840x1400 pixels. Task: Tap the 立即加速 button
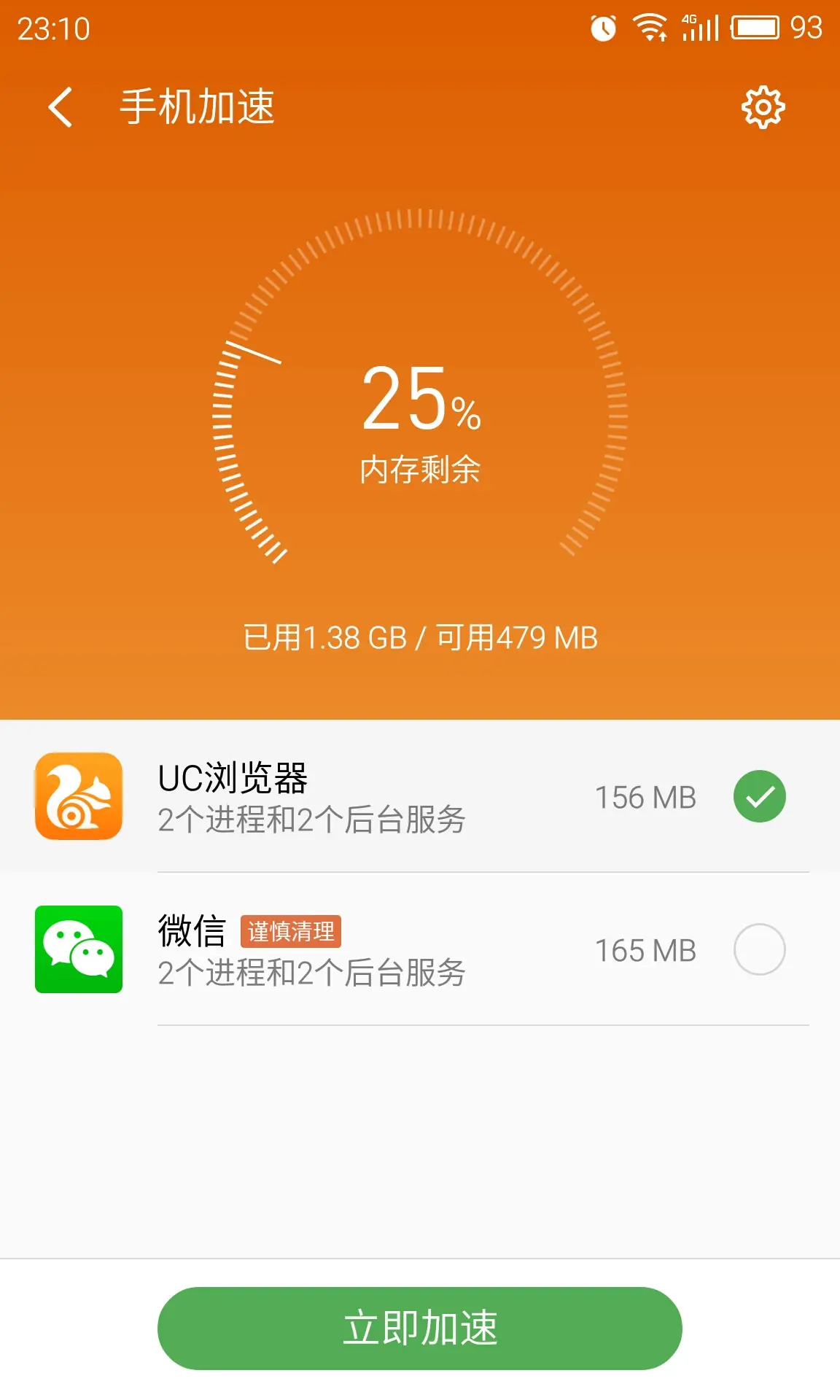pyautogui.click(x=419, y=1328)
